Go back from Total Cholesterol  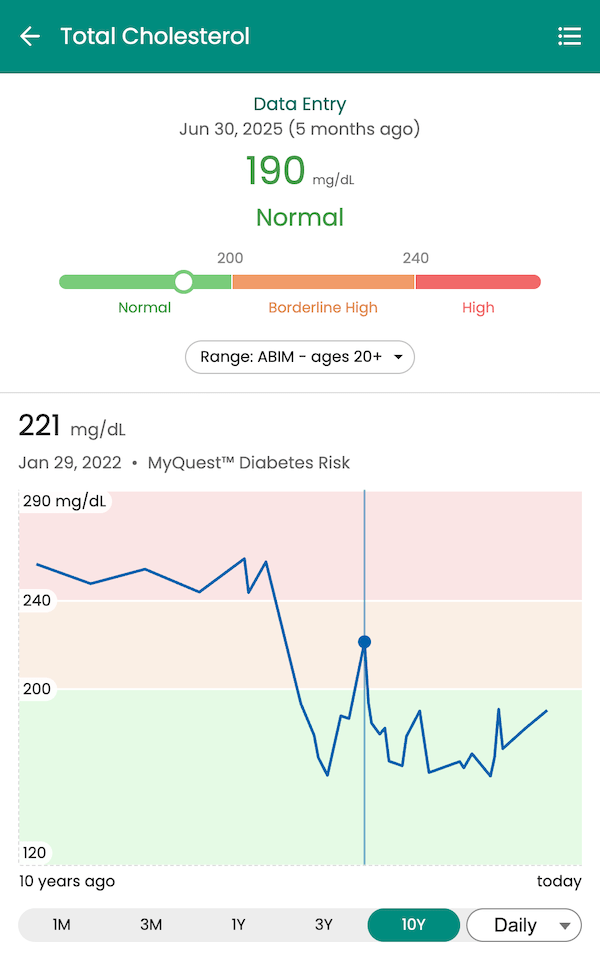[30, 37]
